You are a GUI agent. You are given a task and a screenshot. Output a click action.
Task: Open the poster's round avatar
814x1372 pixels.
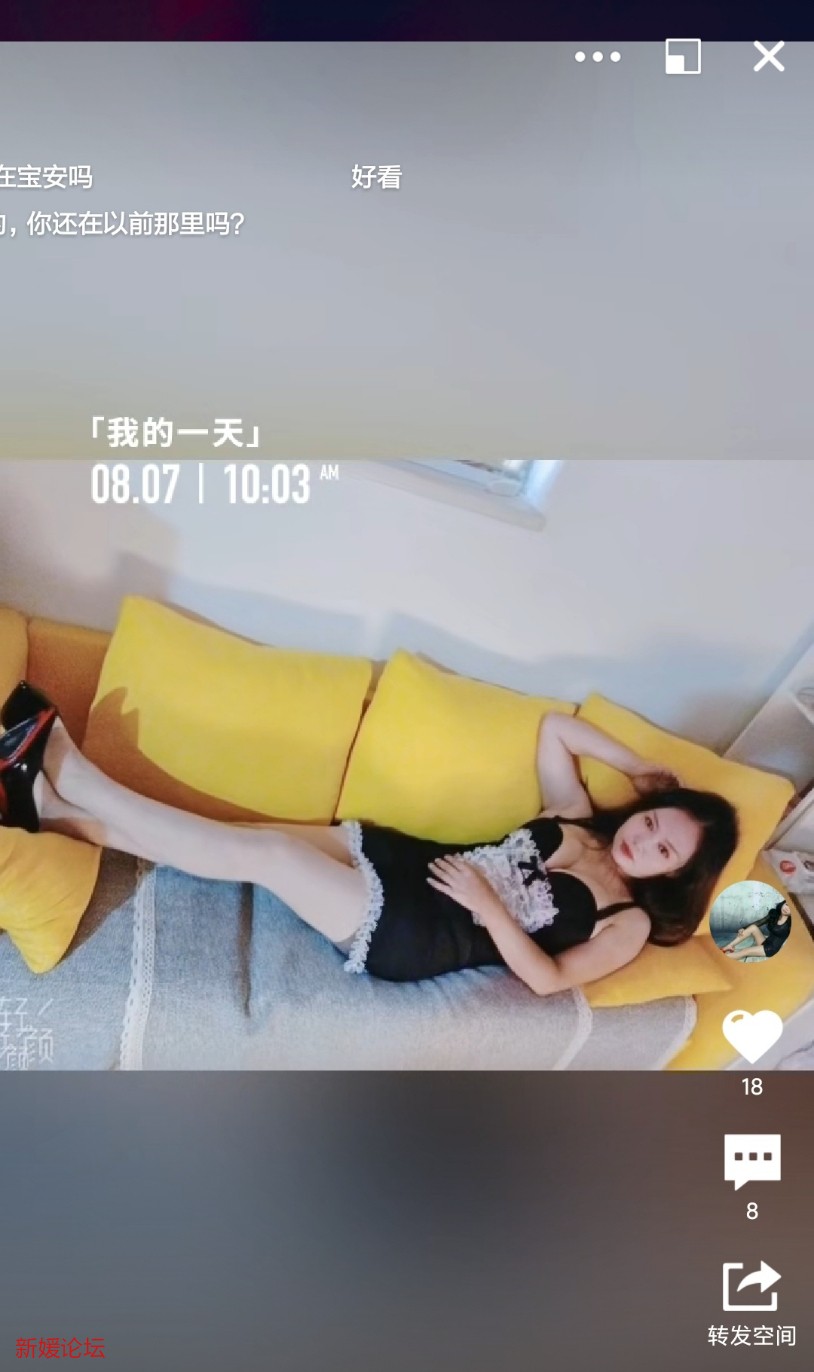click(751, 921)
